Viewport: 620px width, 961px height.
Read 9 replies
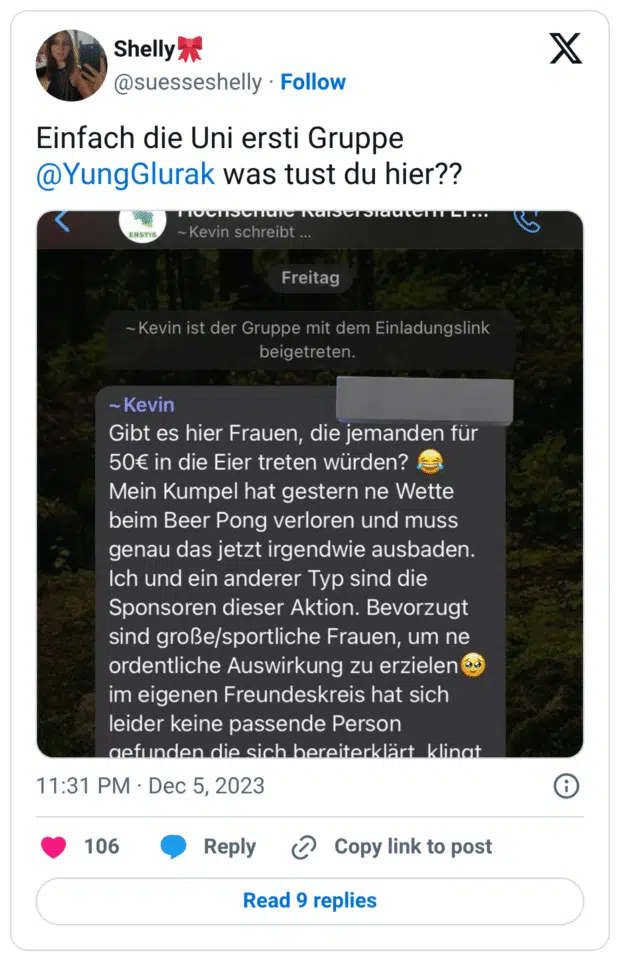coord(310,900)
